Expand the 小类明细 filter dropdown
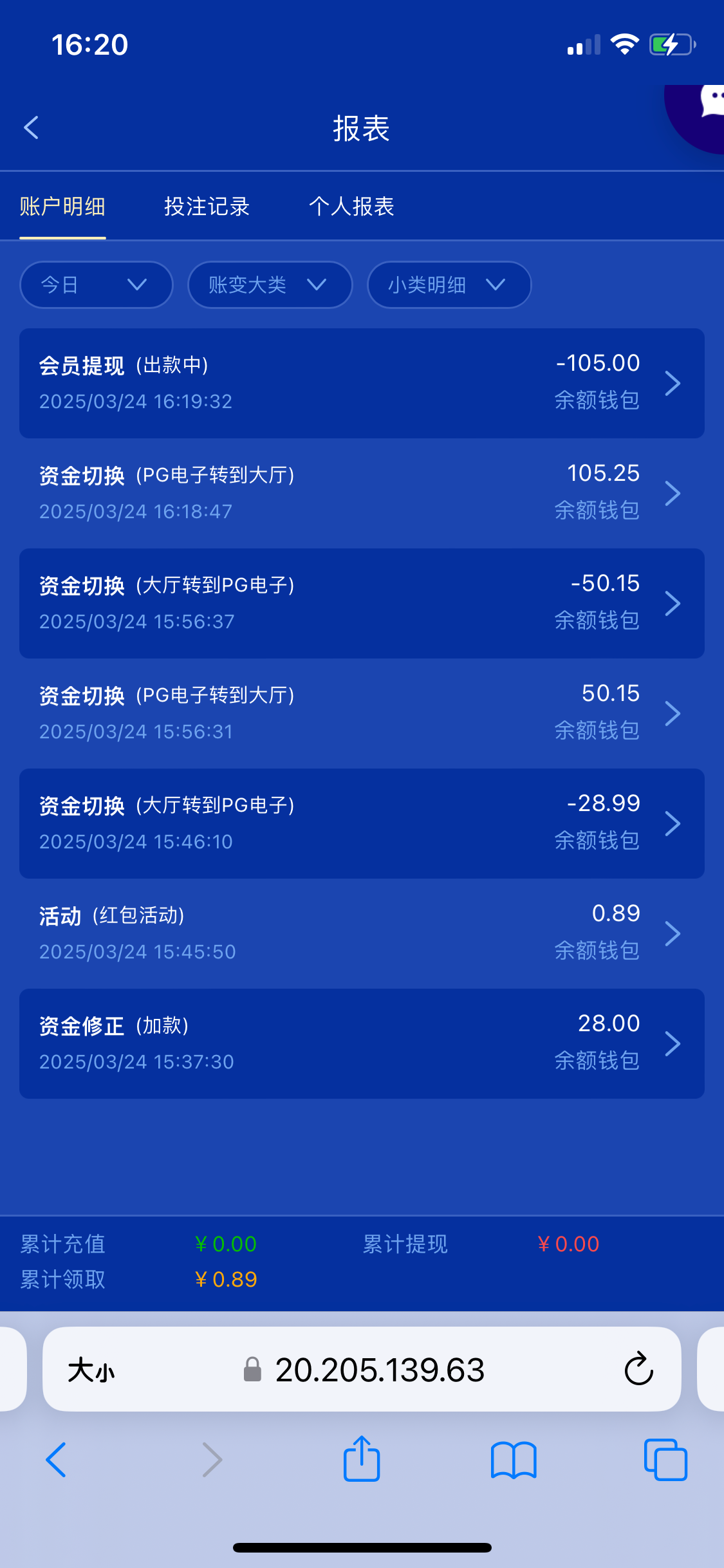Image resolution: width=724 pixels, height=1568 pixels. (449, 285)
